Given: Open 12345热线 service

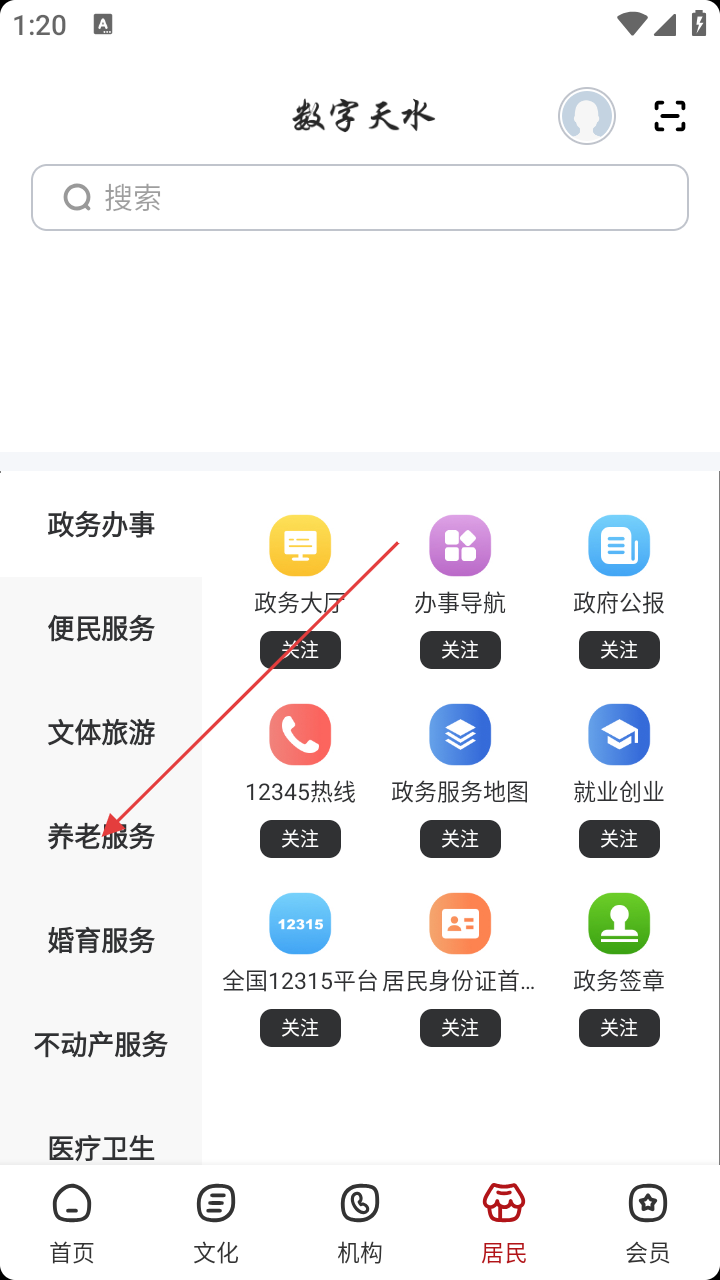Looking at the screenshot, I should tap(300, 736).
